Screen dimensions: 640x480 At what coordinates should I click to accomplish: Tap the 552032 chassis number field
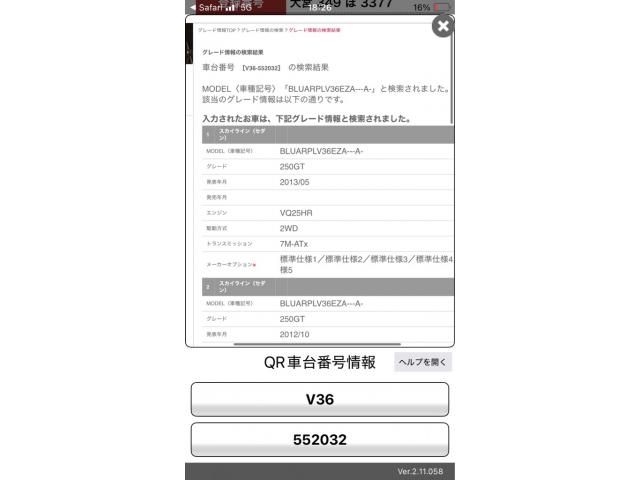[x=320, y=439]
